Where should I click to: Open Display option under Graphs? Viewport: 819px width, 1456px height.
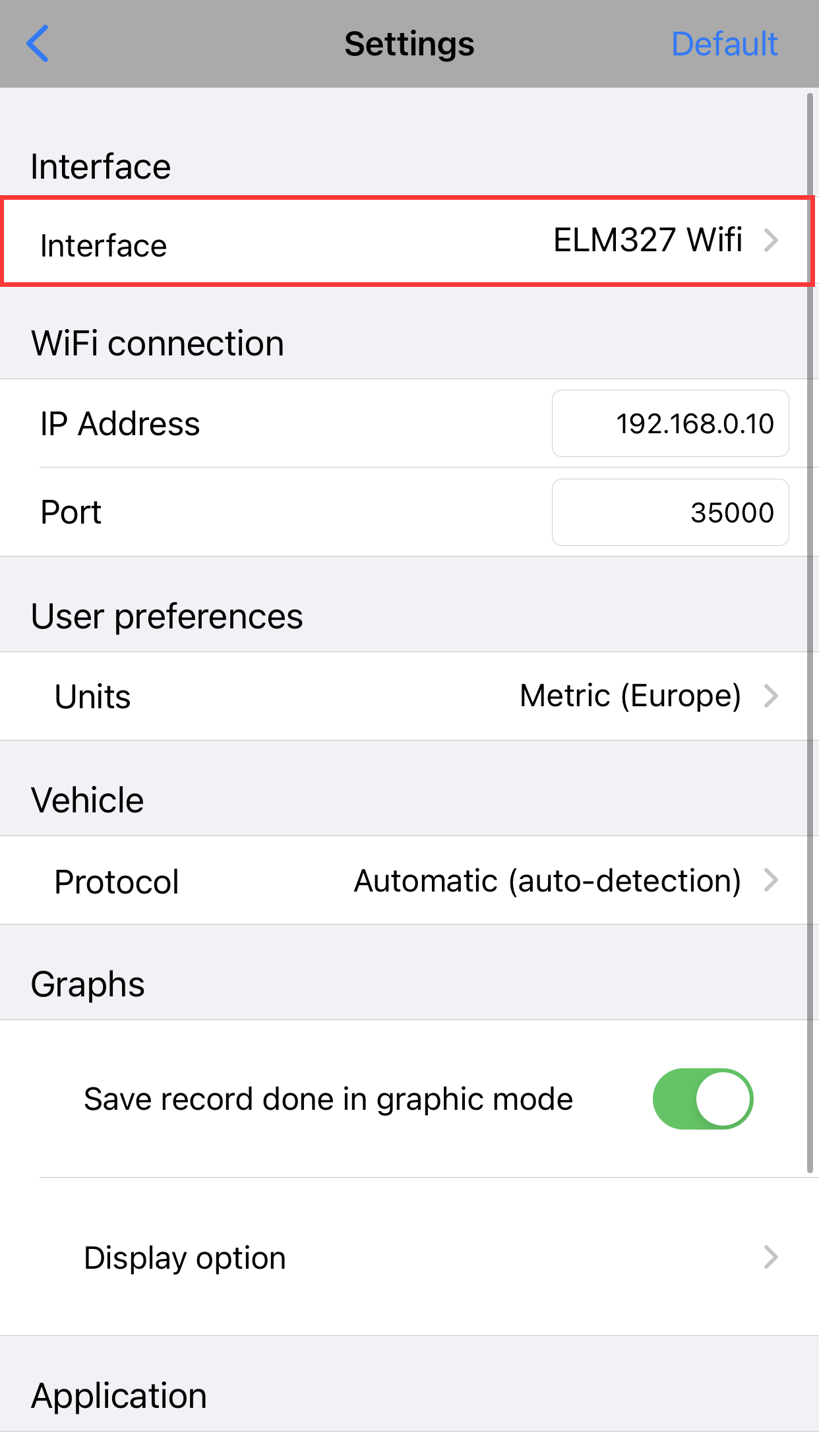409,1258
